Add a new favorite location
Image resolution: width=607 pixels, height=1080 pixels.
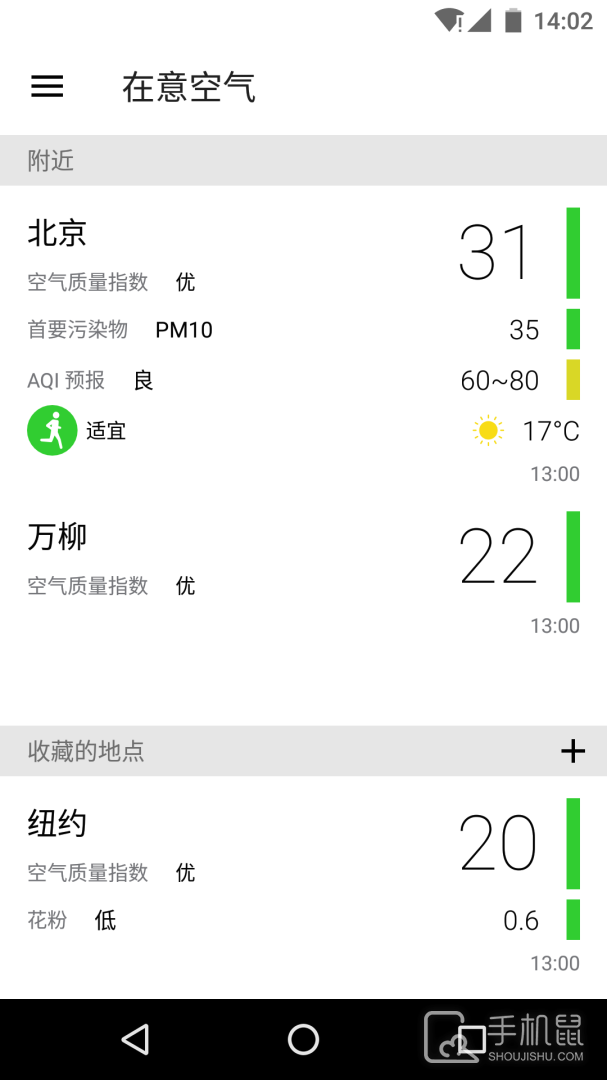coord(573,751)
